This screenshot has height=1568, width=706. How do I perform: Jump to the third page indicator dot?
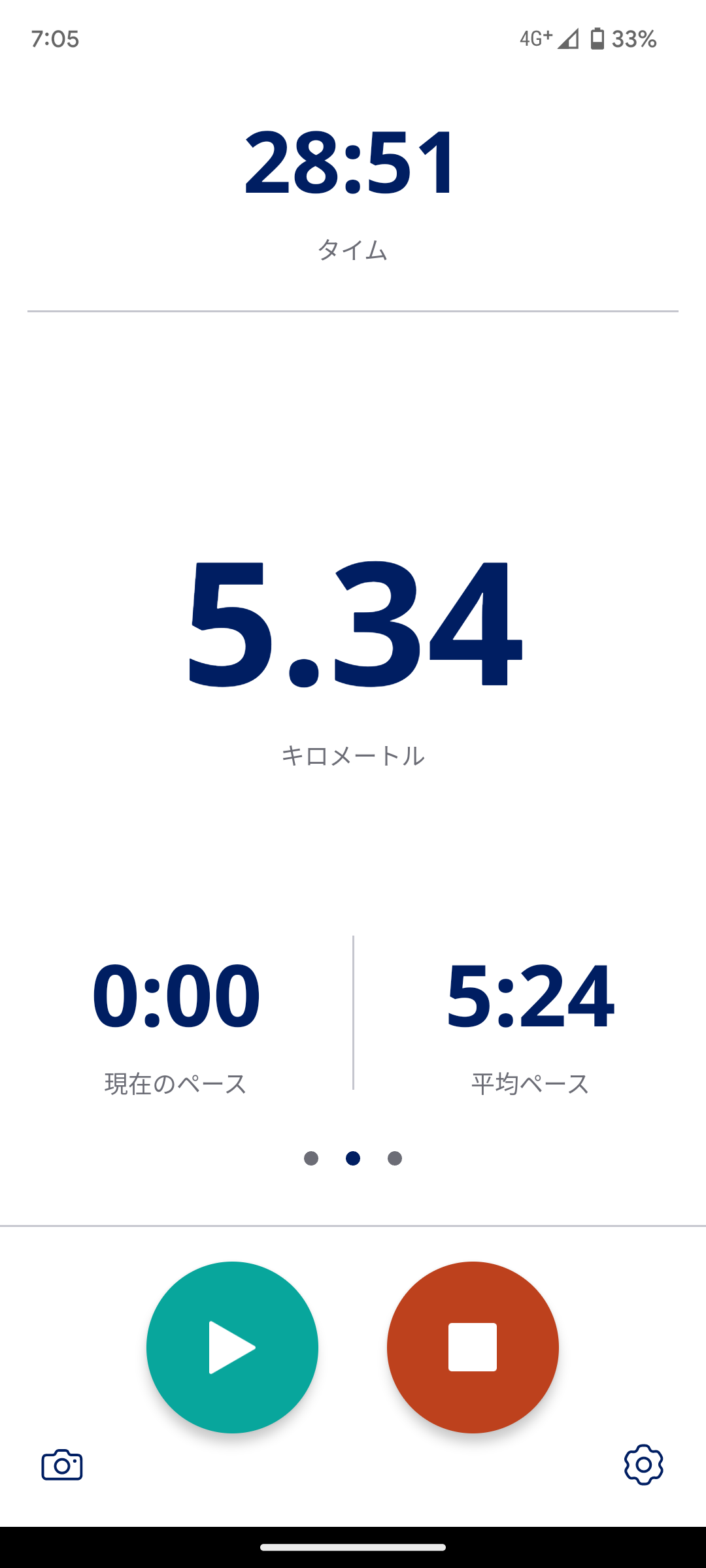point(395,1158)
